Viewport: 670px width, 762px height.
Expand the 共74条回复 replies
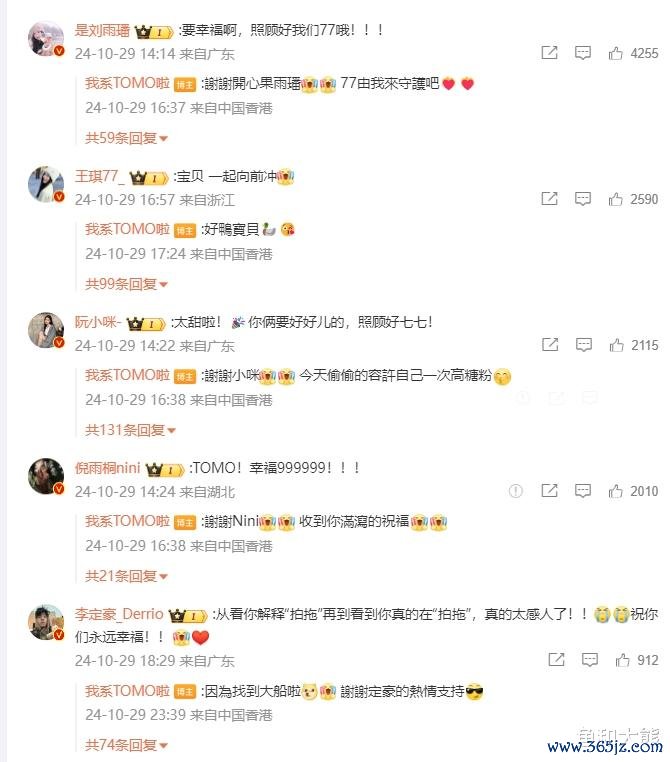point(126,745)
